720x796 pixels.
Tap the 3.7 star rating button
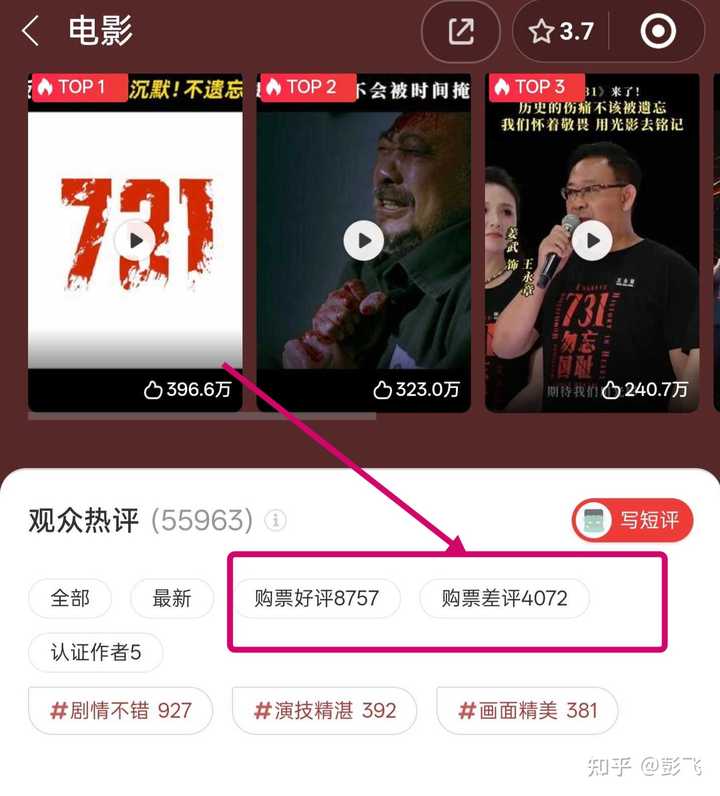[x=562, y=32]
